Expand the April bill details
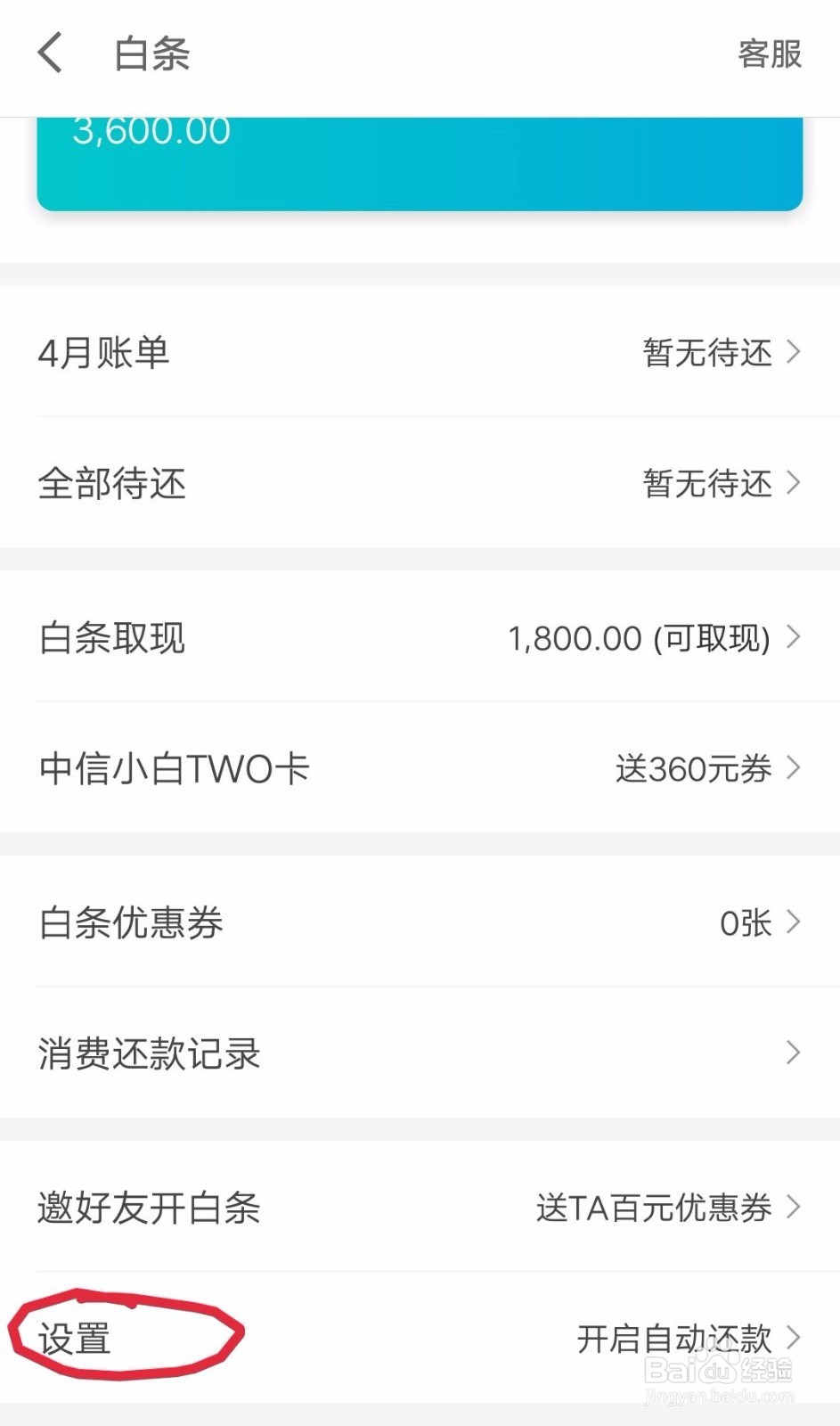 (419, 352)
